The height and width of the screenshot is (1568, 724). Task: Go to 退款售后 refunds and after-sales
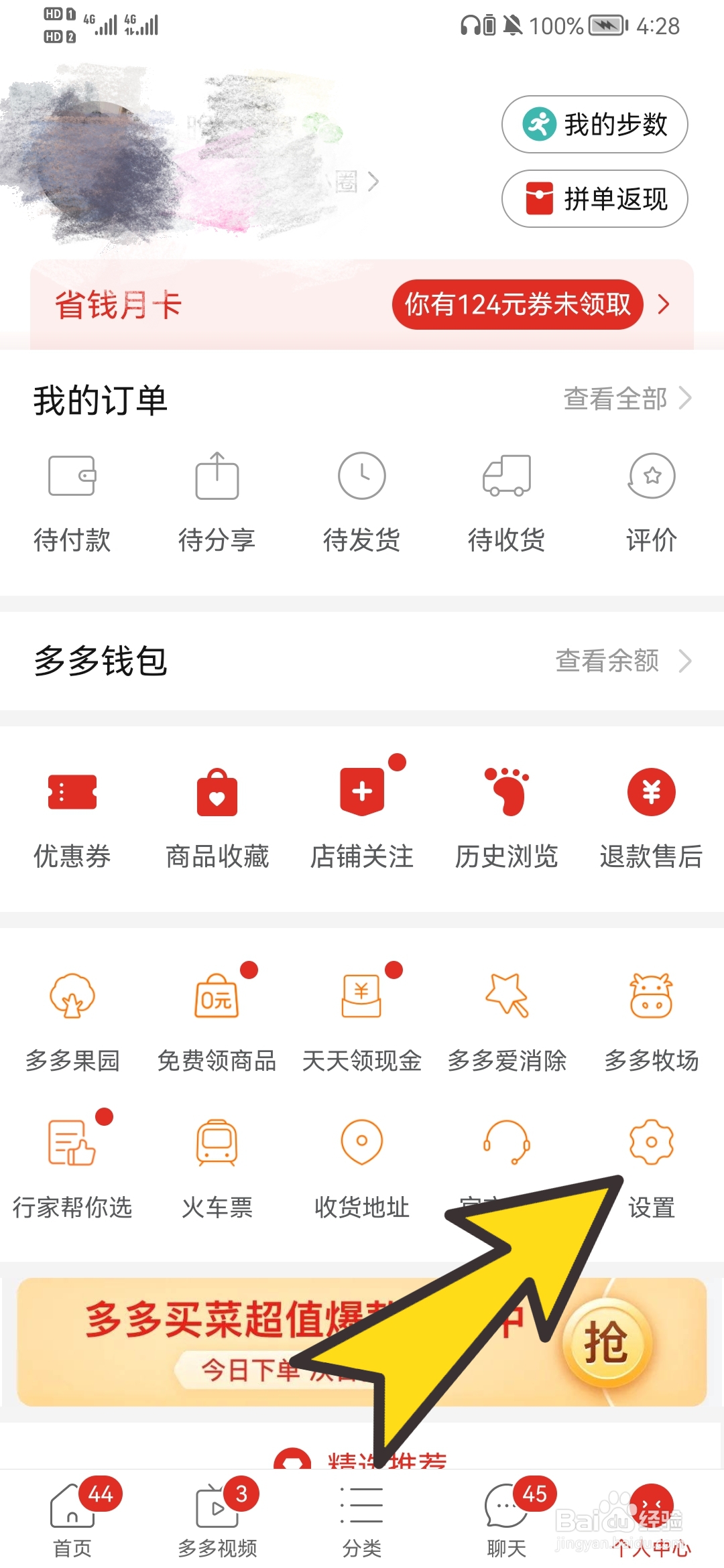pos(651,818)
